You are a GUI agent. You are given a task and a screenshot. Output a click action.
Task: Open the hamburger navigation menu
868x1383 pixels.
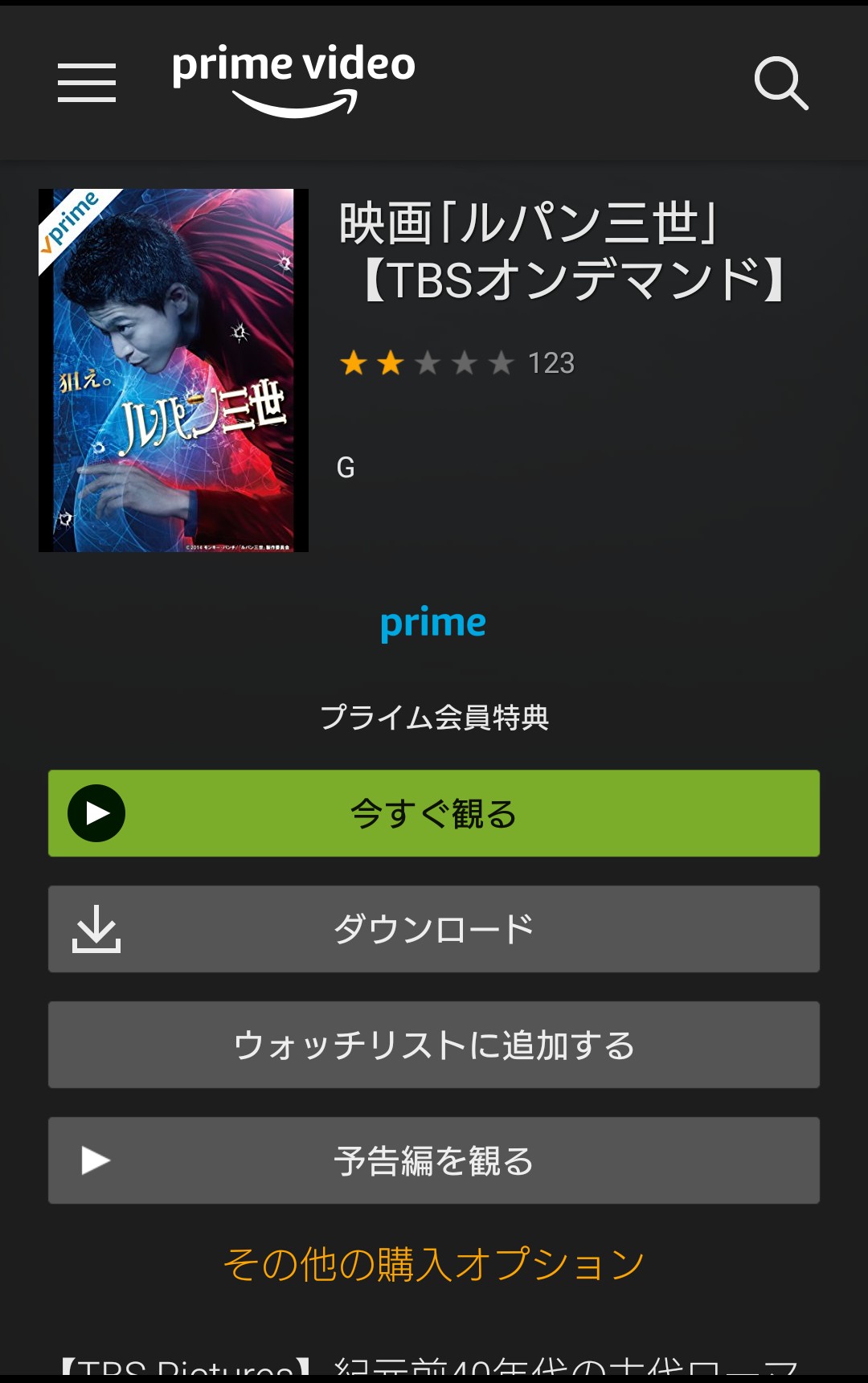(87, 83)
